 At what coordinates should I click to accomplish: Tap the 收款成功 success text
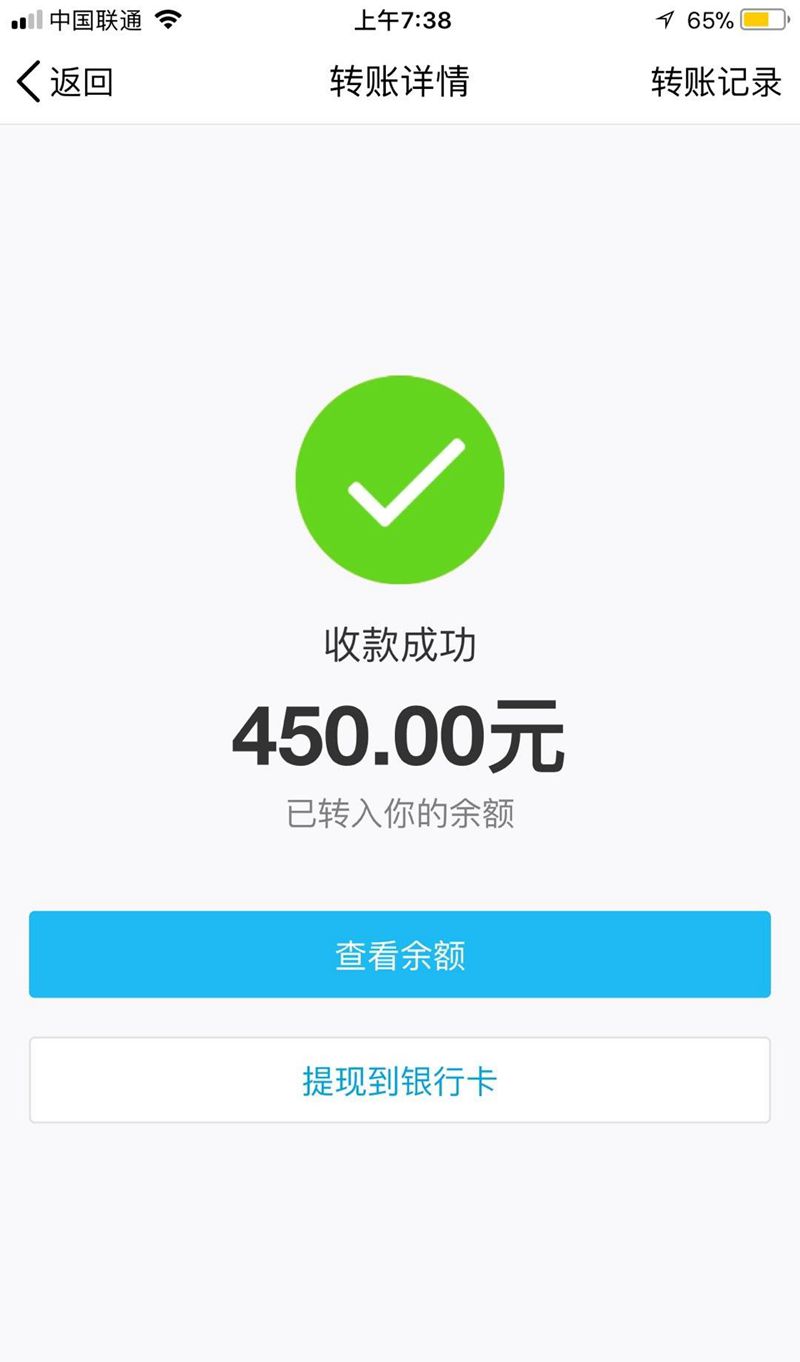399,645
